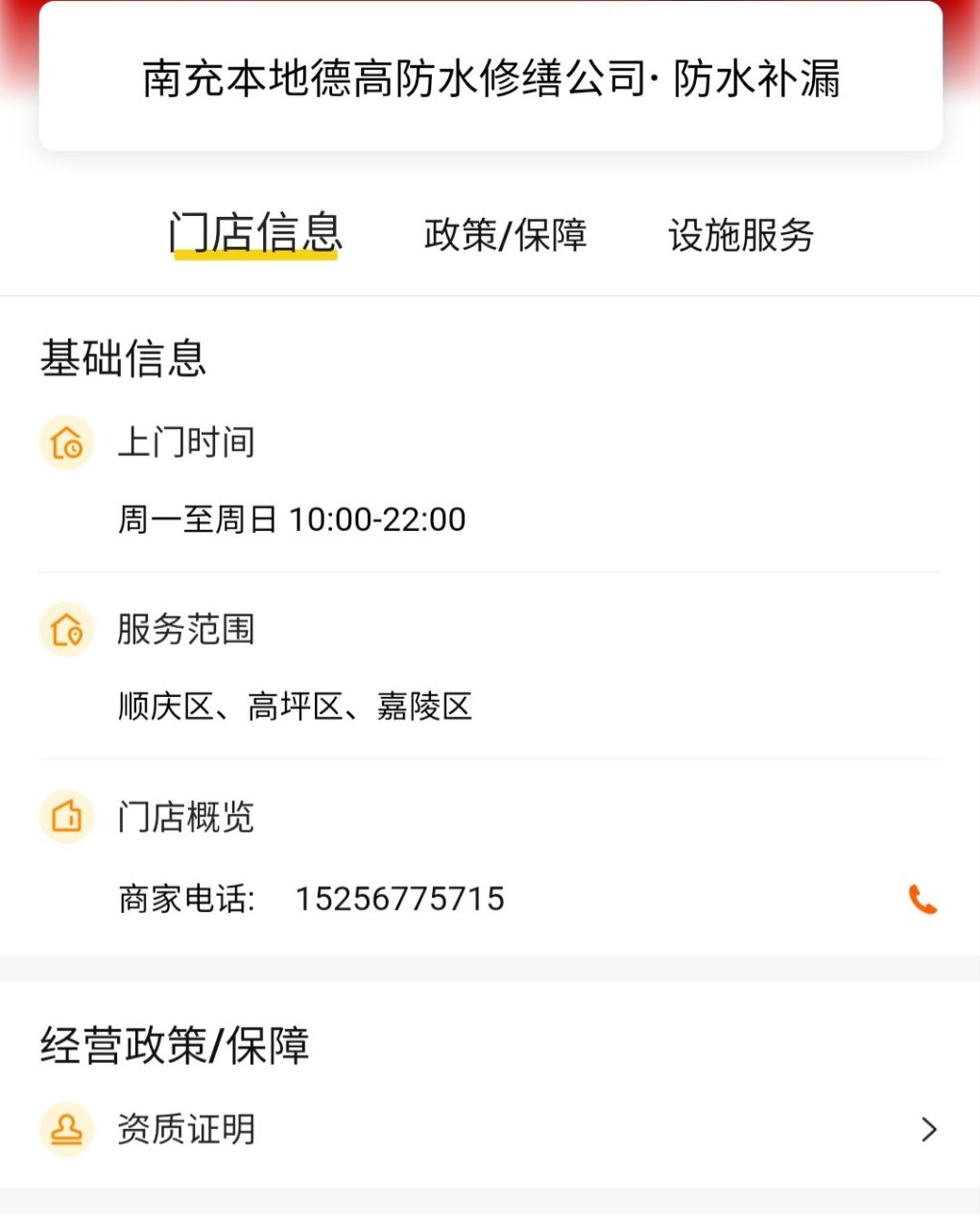
Task: Call the merchant via the phone icon
Action: pyautogui.click(x=922, y=900)
